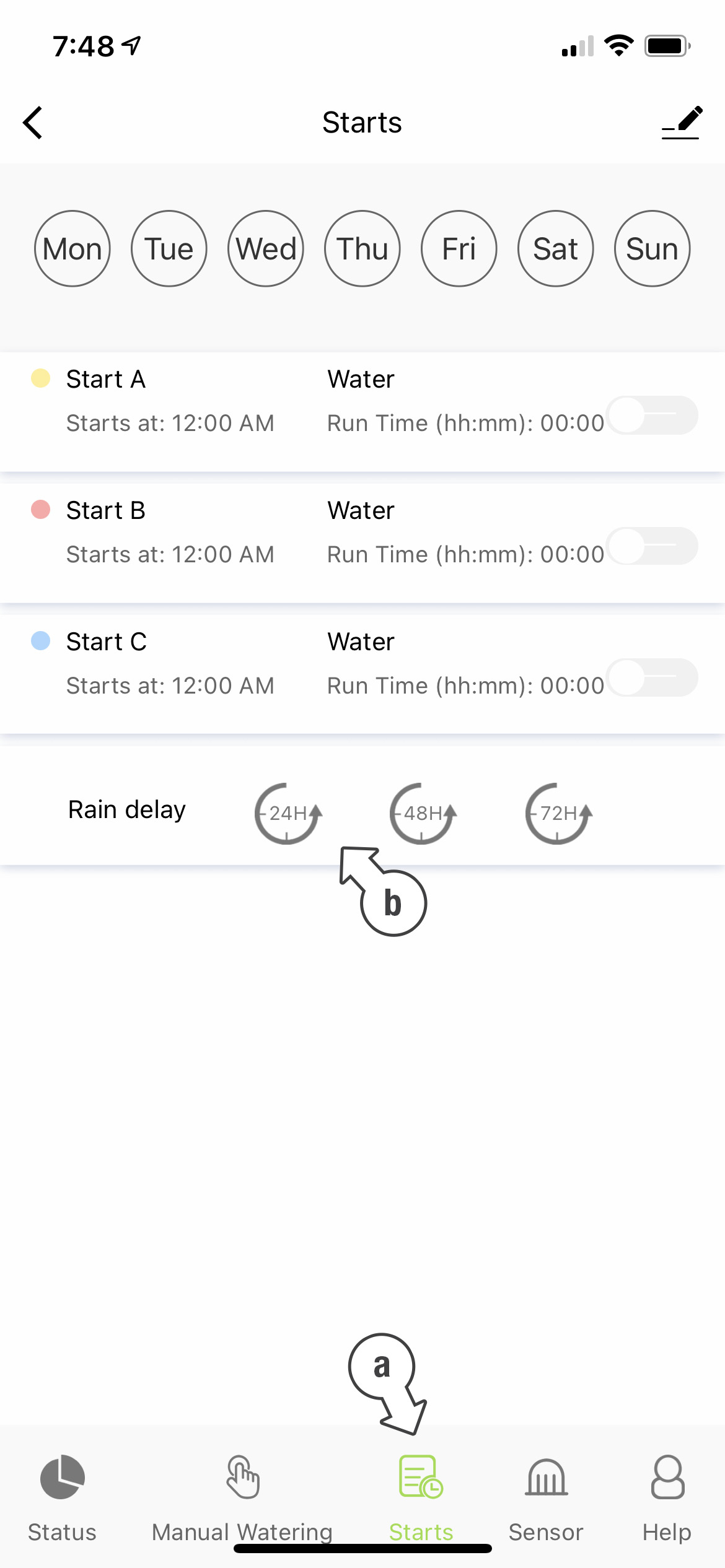
Task: Select the Mon day circle
Action: (x=72, y=248)
